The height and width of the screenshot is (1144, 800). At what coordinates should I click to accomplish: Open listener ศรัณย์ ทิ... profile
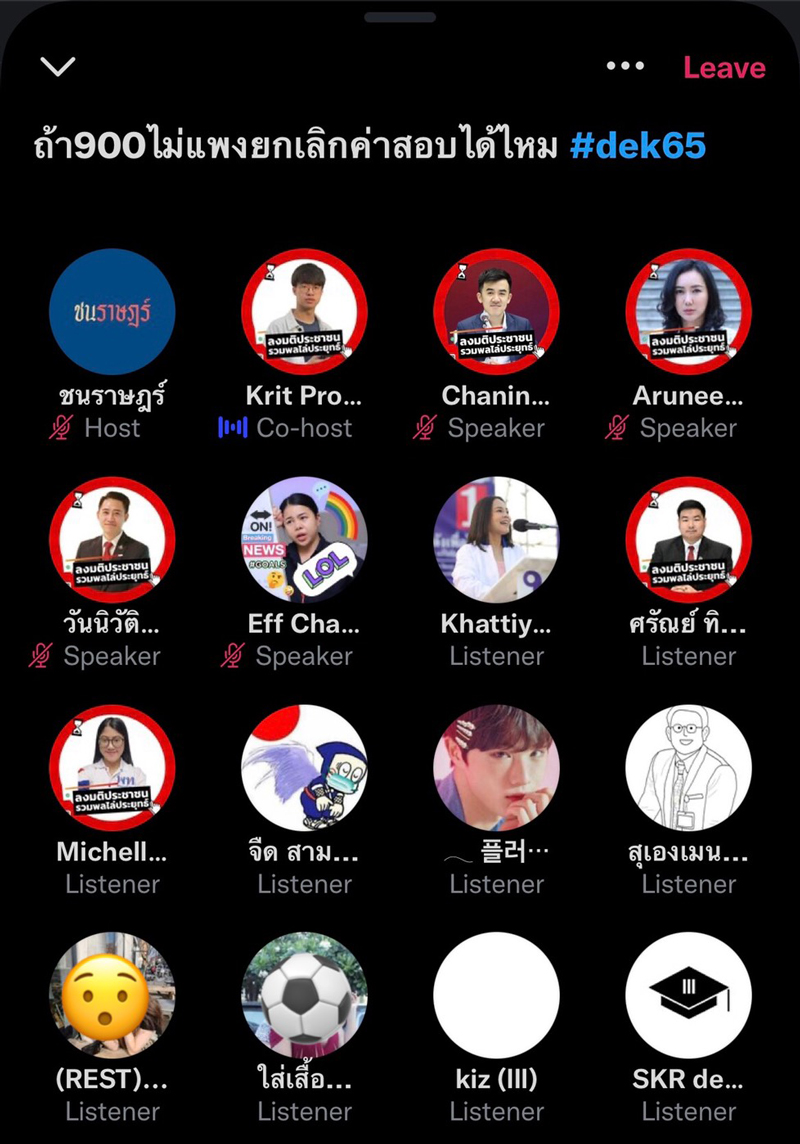click(x=688, y=540)
